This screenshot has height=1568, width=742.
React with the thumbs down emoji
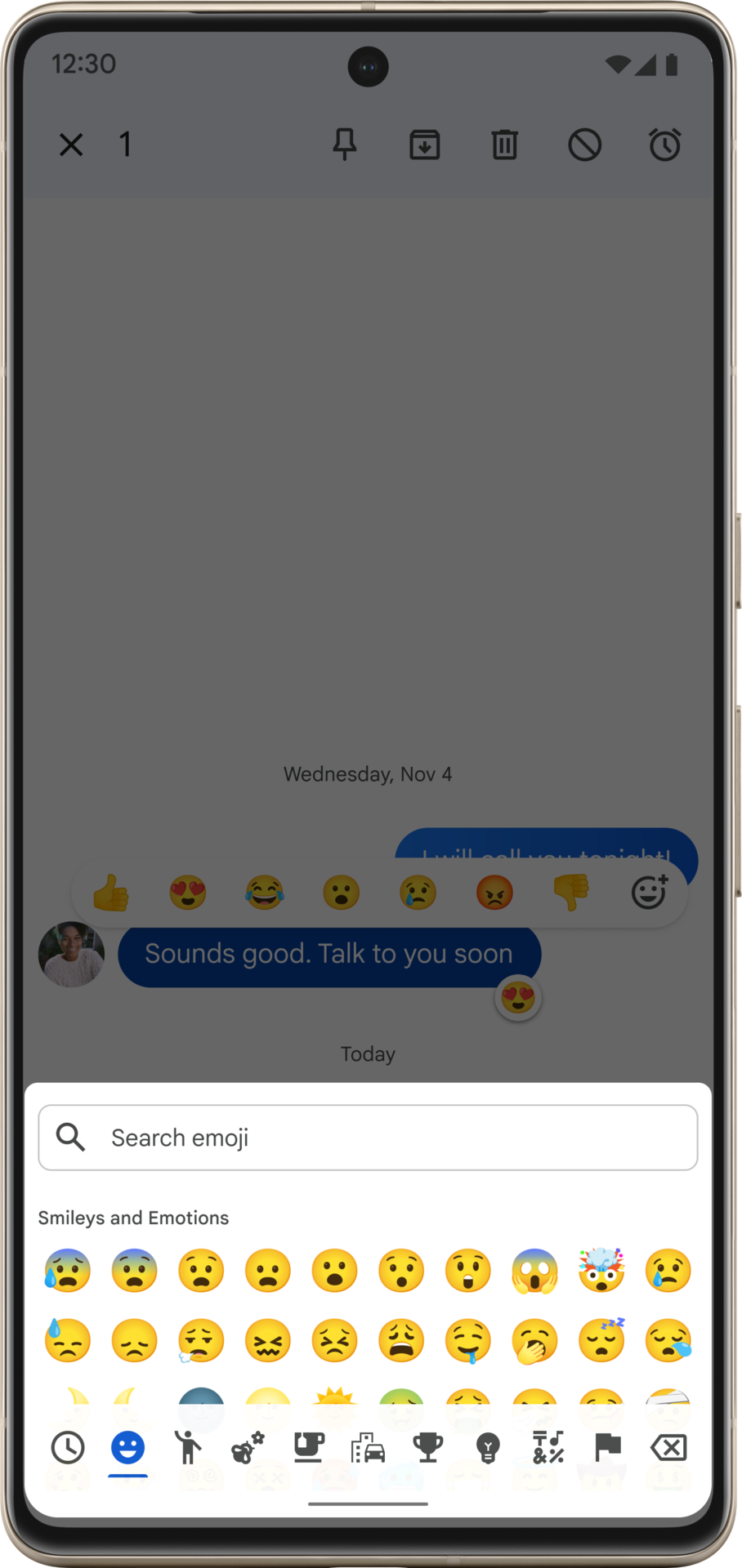(x=571, y=893)
